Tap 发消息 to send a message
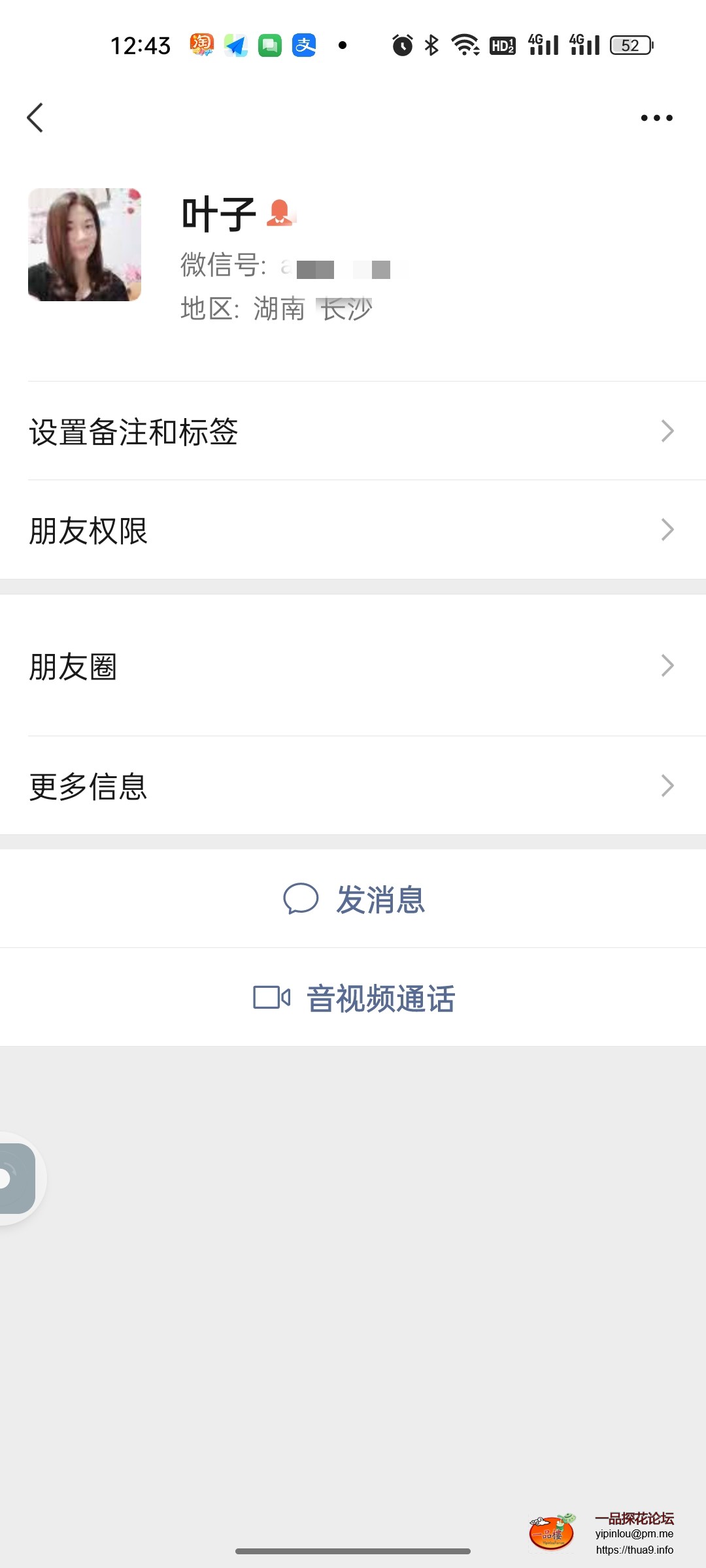Viewport: 706px width, 1568px height. 354,899
